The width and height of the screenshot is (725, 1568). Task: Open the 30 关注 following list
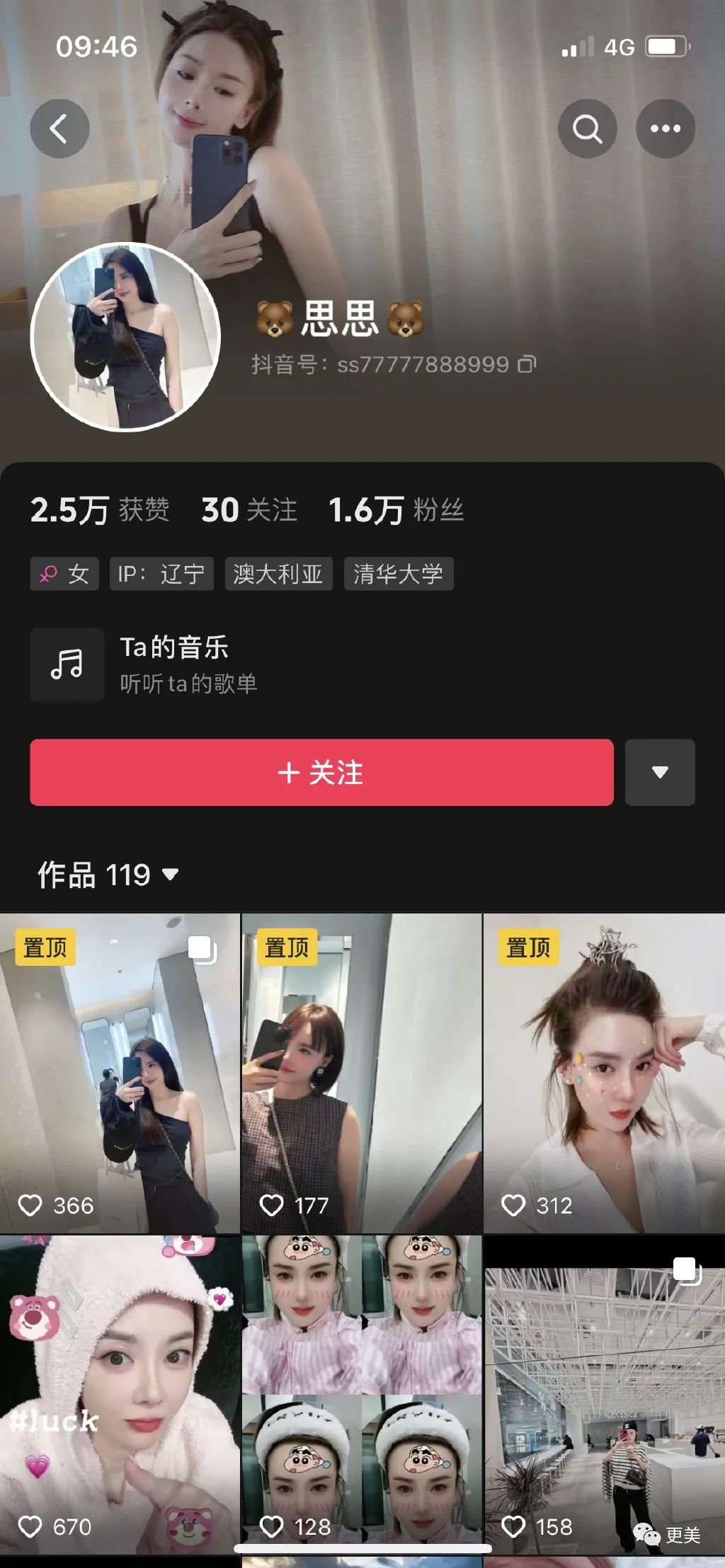coord(249,510)
